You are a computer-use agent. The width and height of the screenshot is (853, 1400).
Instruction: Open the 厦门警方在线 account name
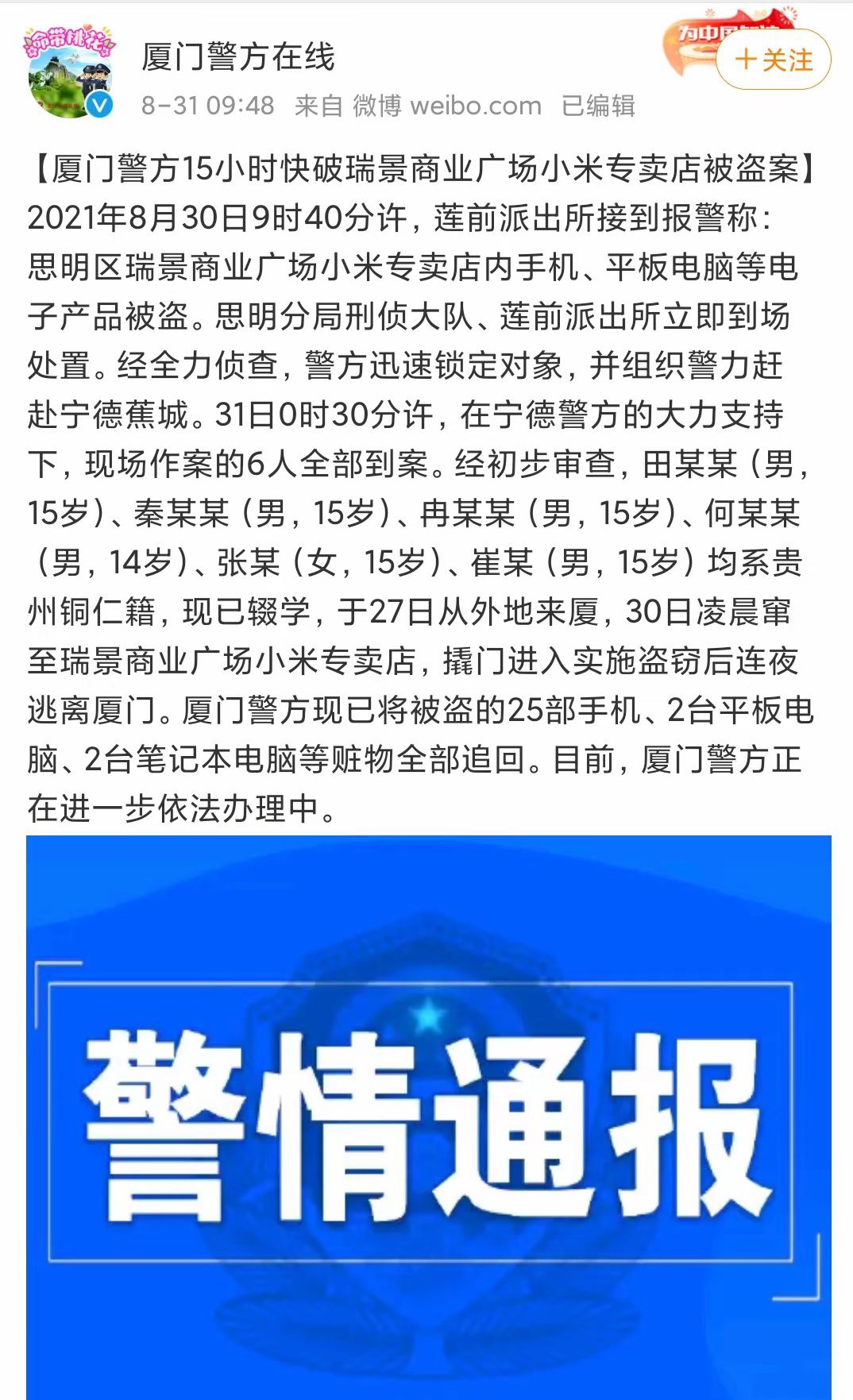(237, 57)
